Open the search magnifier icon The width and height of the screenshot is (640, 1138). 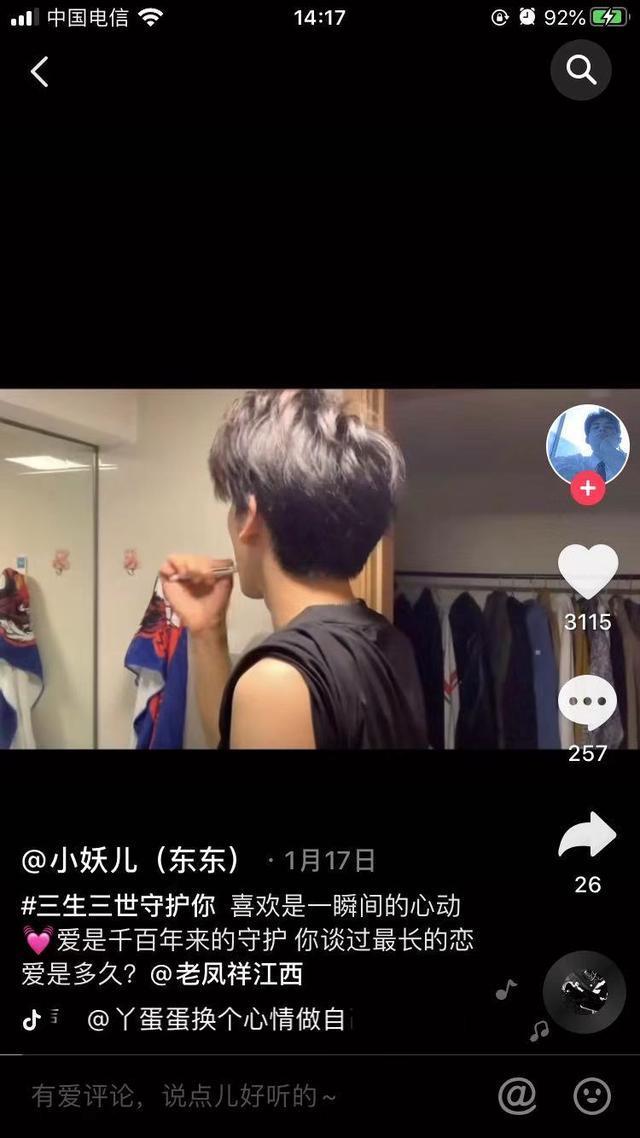tap(581, 70)
